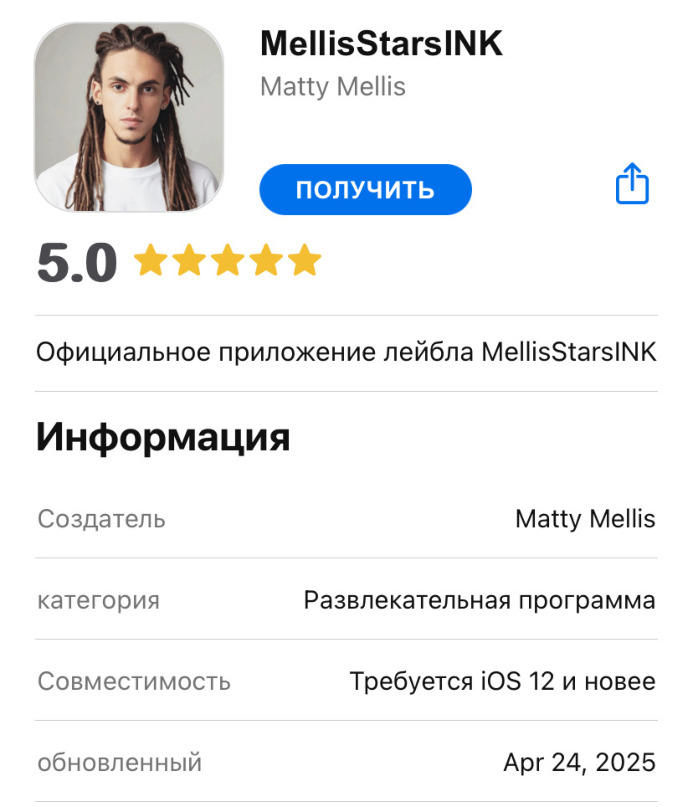Tap the ПОЛУЧИТЬ button to get the app
The height and width of the screenshot is (807, 693).
(365, 190)
